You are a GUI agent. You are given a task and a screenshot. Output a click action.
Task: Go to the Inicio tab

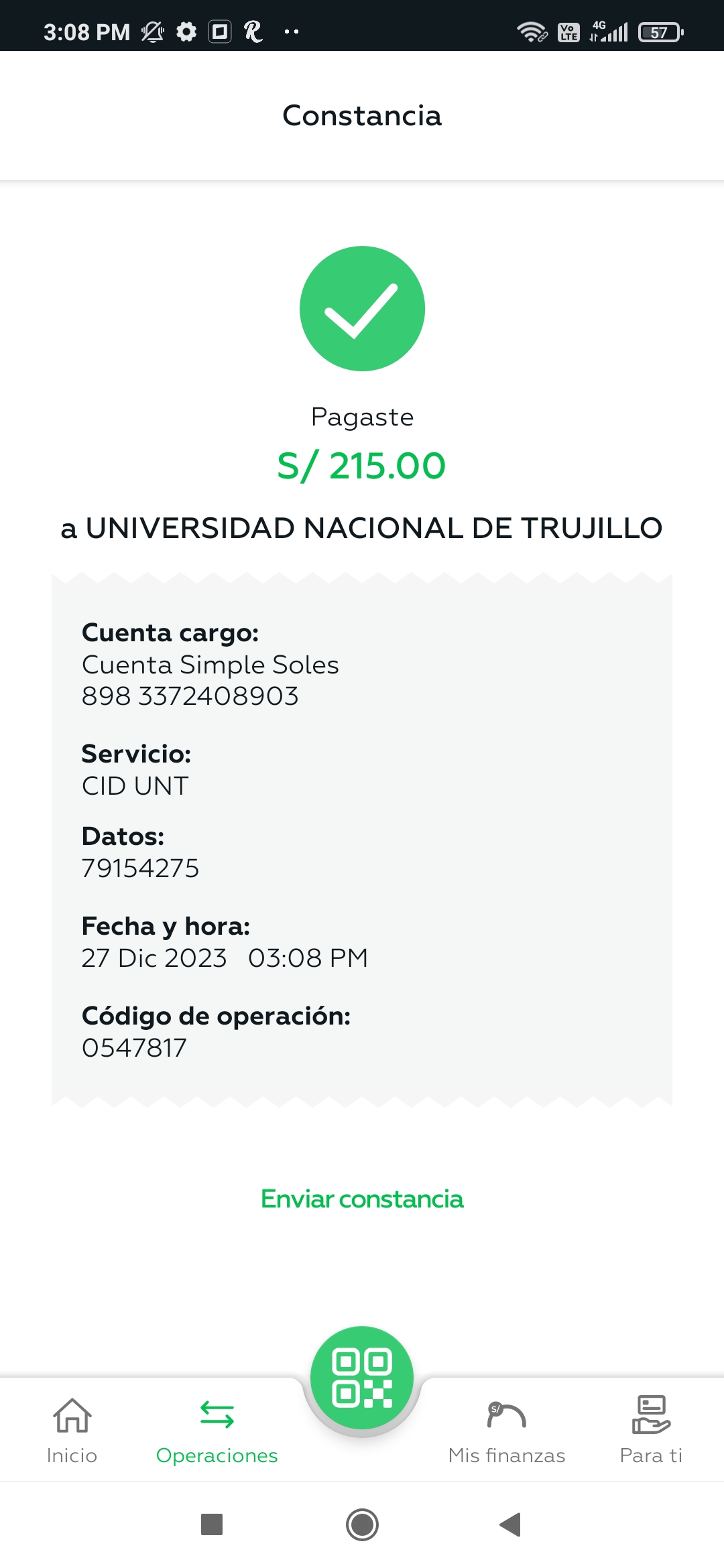(72, 1430)
